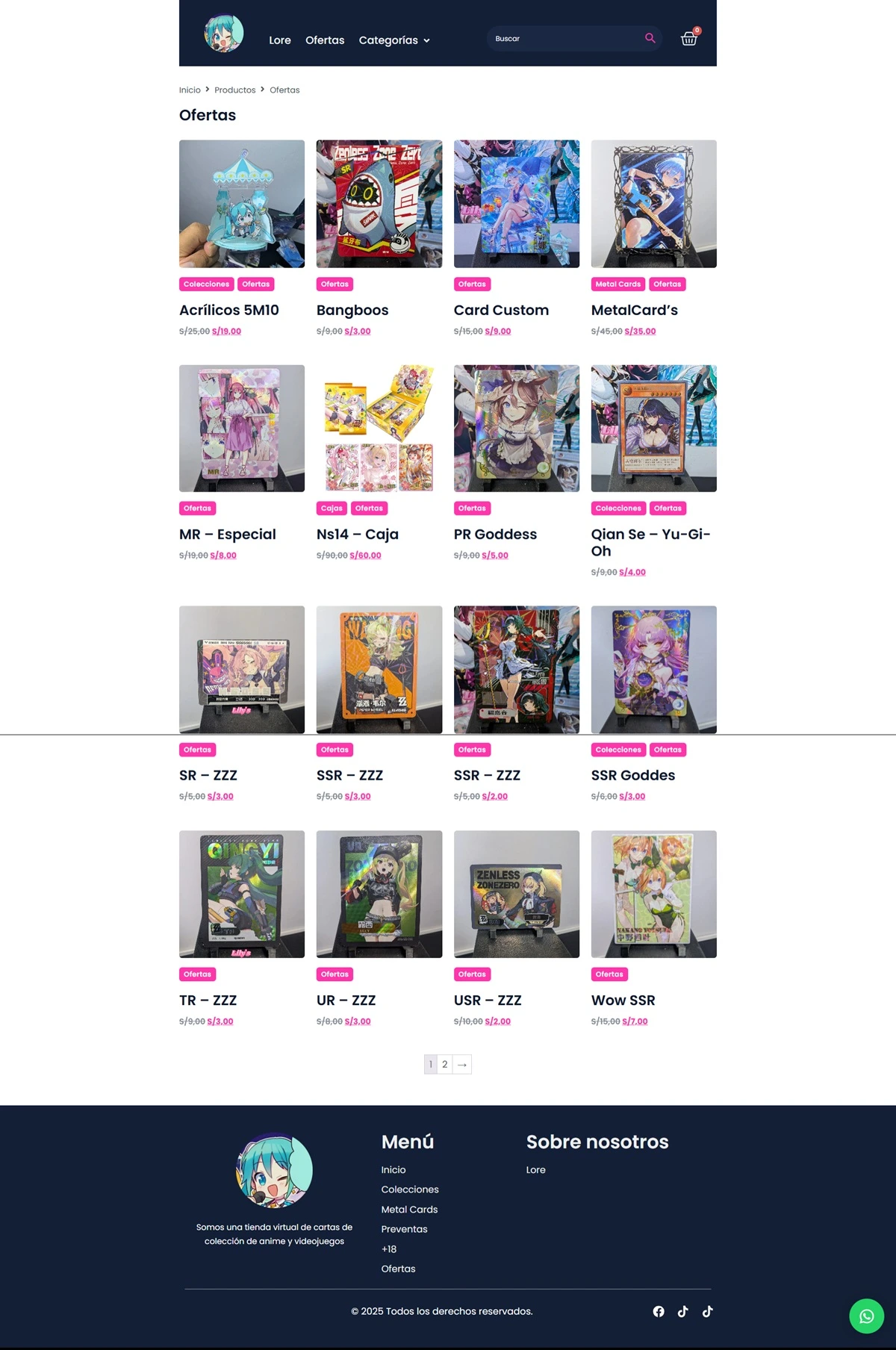The height and width of the screenshot is (1350, 896).
Task: Expand the Categorías dropdown
Action: [x=393, y=40]
